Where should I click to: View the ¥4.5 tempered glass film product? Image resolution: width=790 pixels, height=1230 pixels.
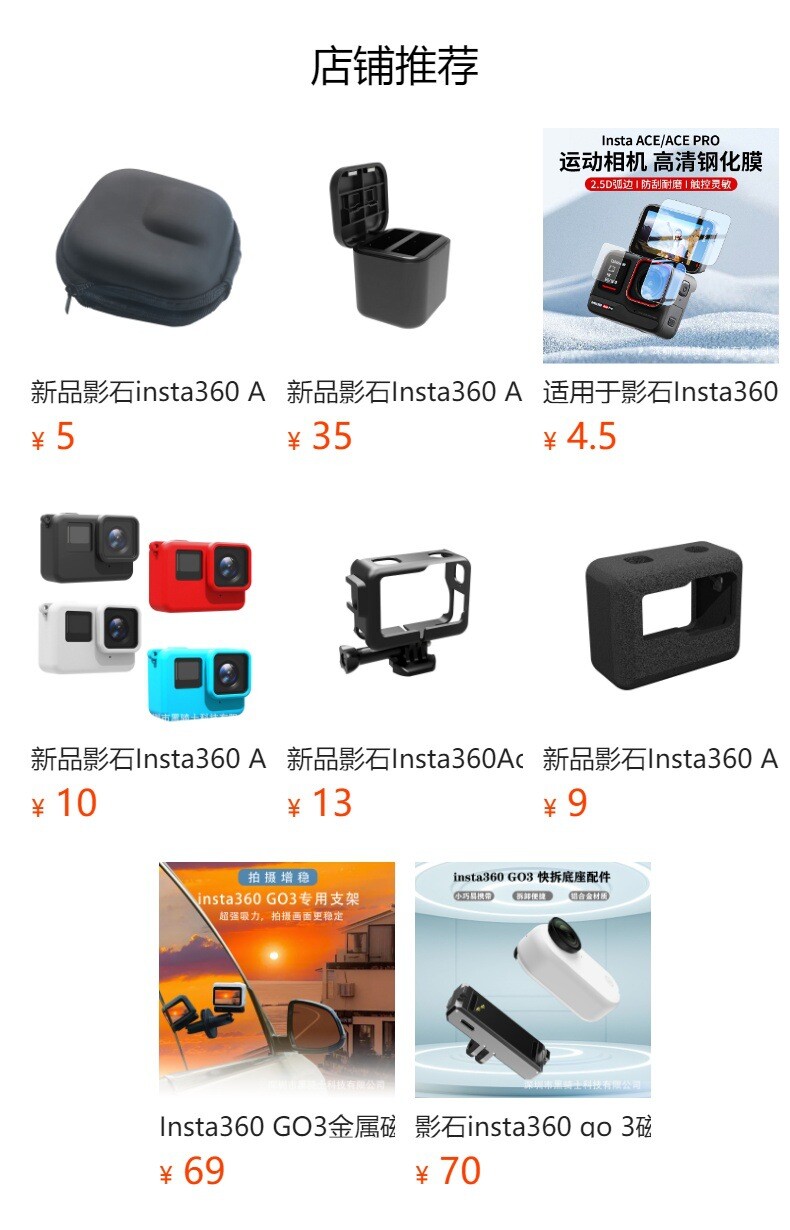coord(660,246)
